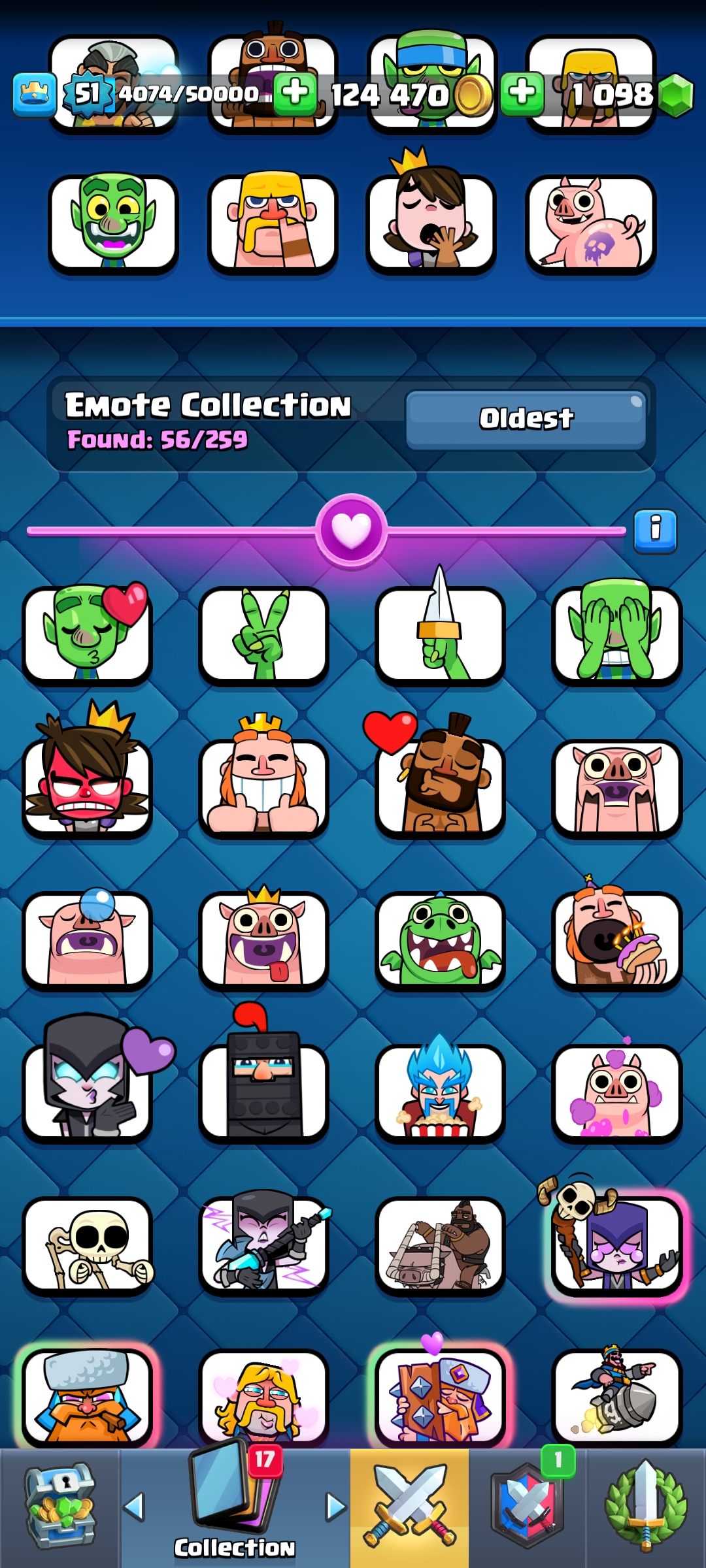This screenshot has height=1568, width=706.
Task: Go to the next Collection page arrow
Action: (336, 1507)
